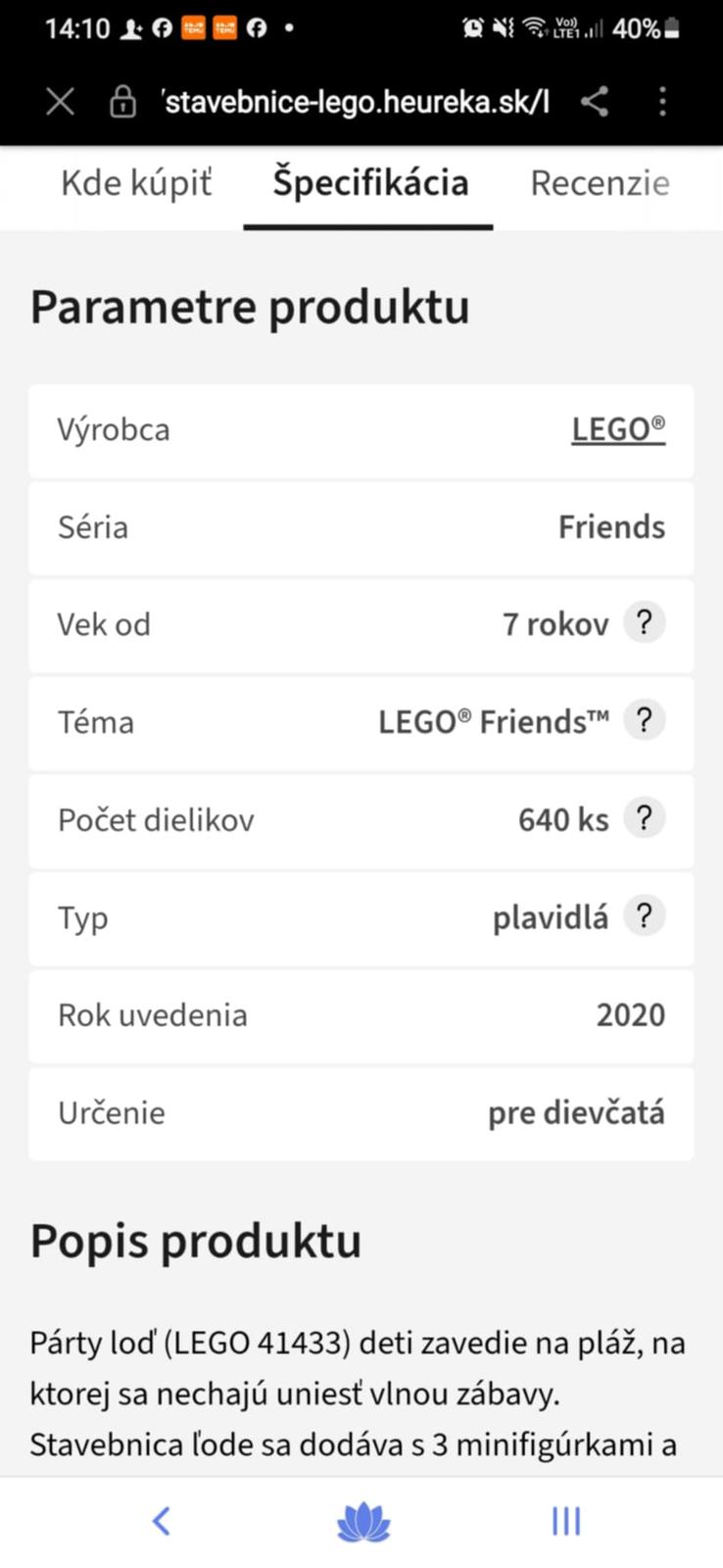Open the LEGO® manufacturer link

click(618, 429)
